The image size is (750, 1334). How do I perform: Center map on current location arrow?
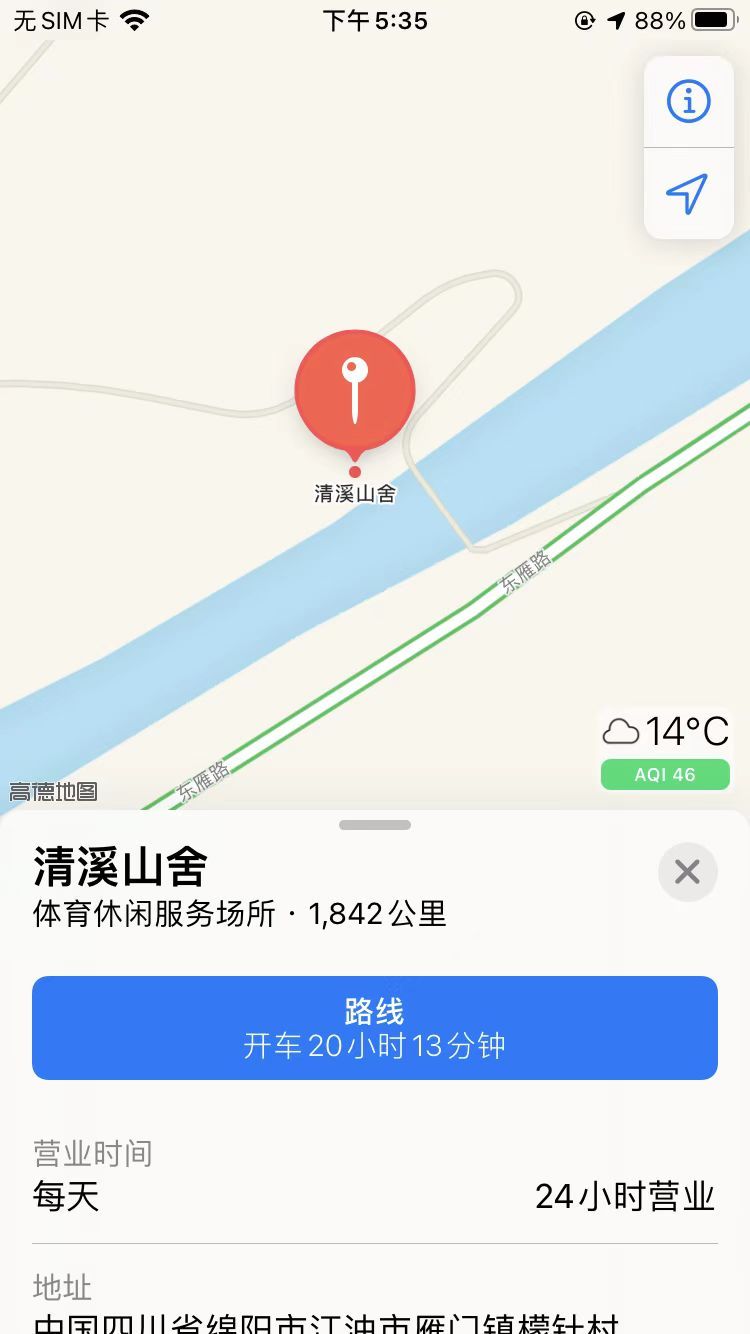tap(688, 193)
